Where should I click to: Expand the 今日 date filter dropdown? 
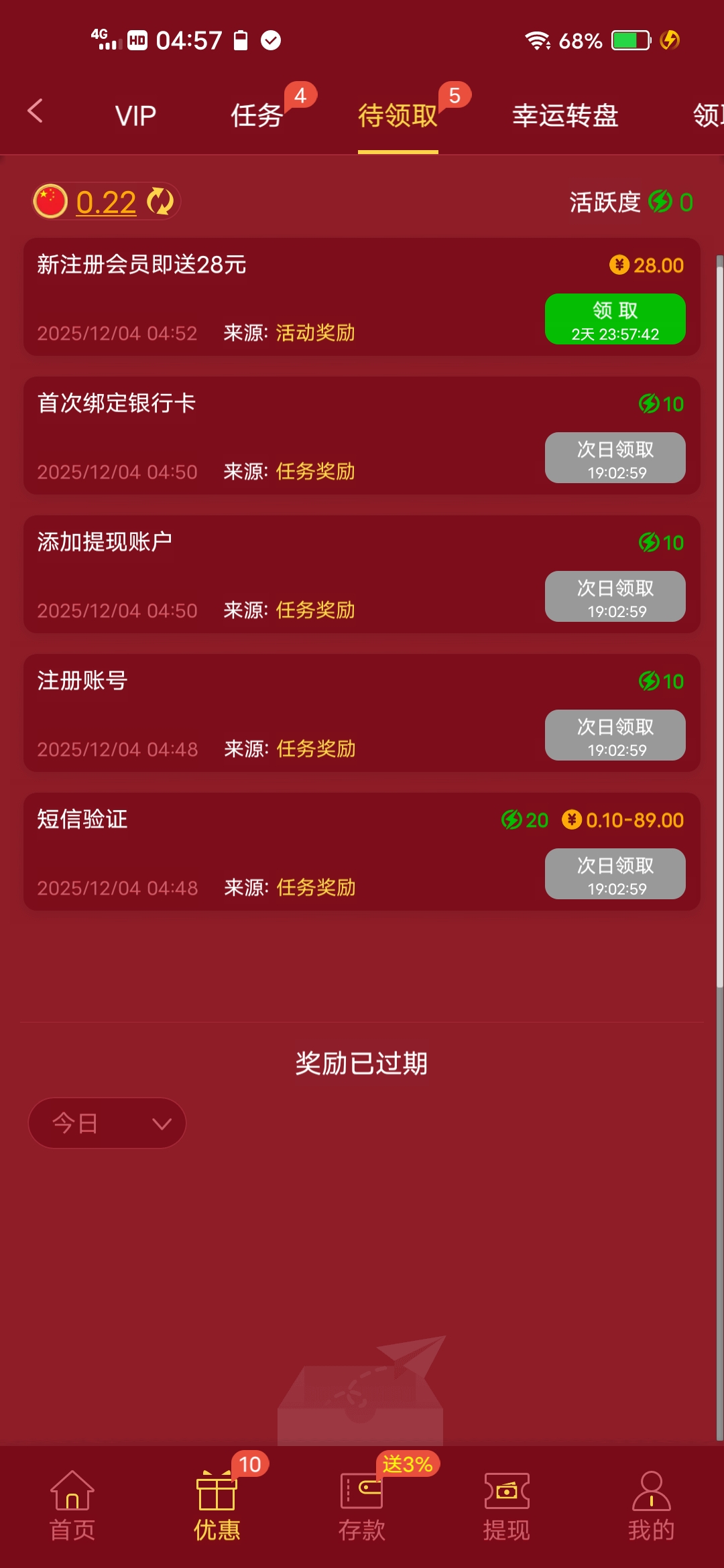[107, 1122]
